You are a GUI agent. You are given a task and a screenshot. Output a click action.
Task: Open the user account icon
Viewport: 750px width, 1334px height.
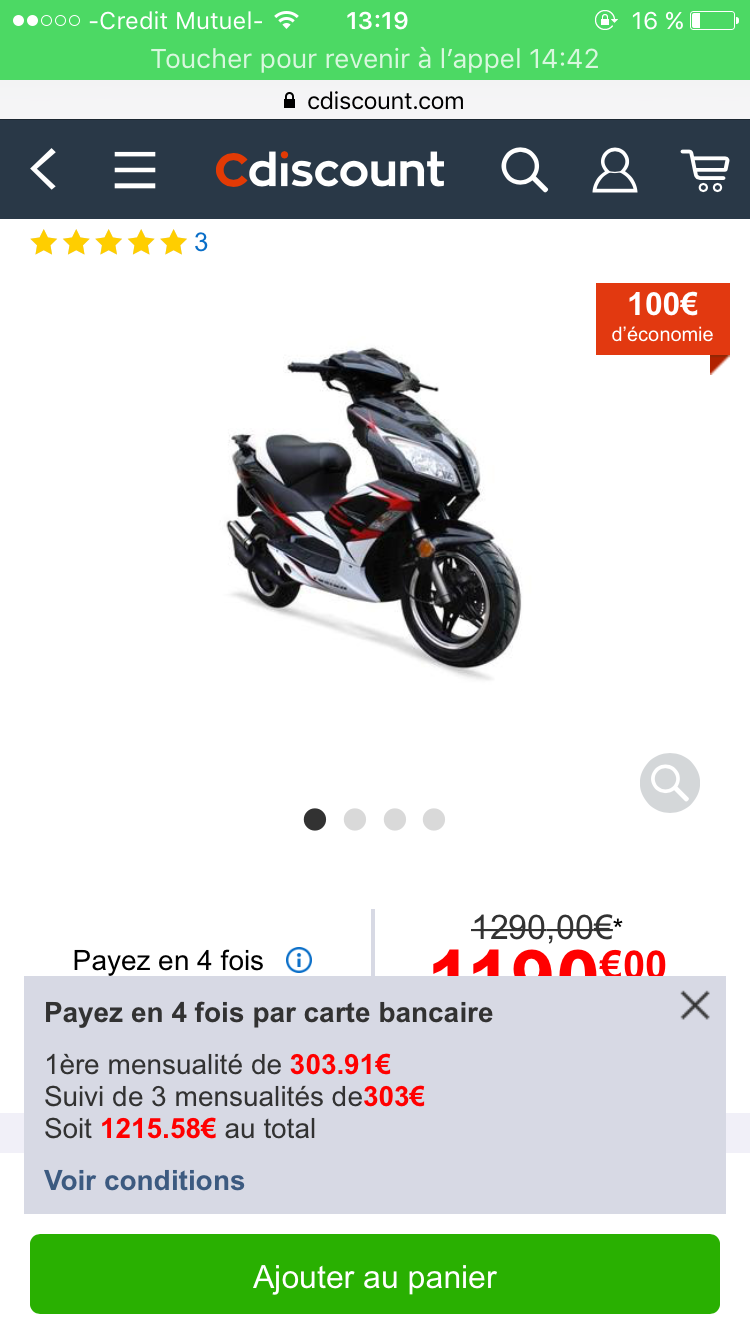point(615,170)
